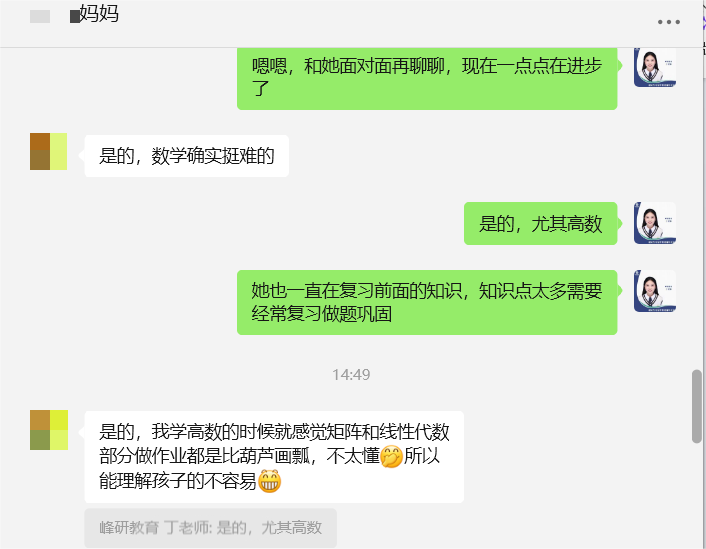Tap teacher's avatar beside '是的，尤其高数'

coord(654,223)
